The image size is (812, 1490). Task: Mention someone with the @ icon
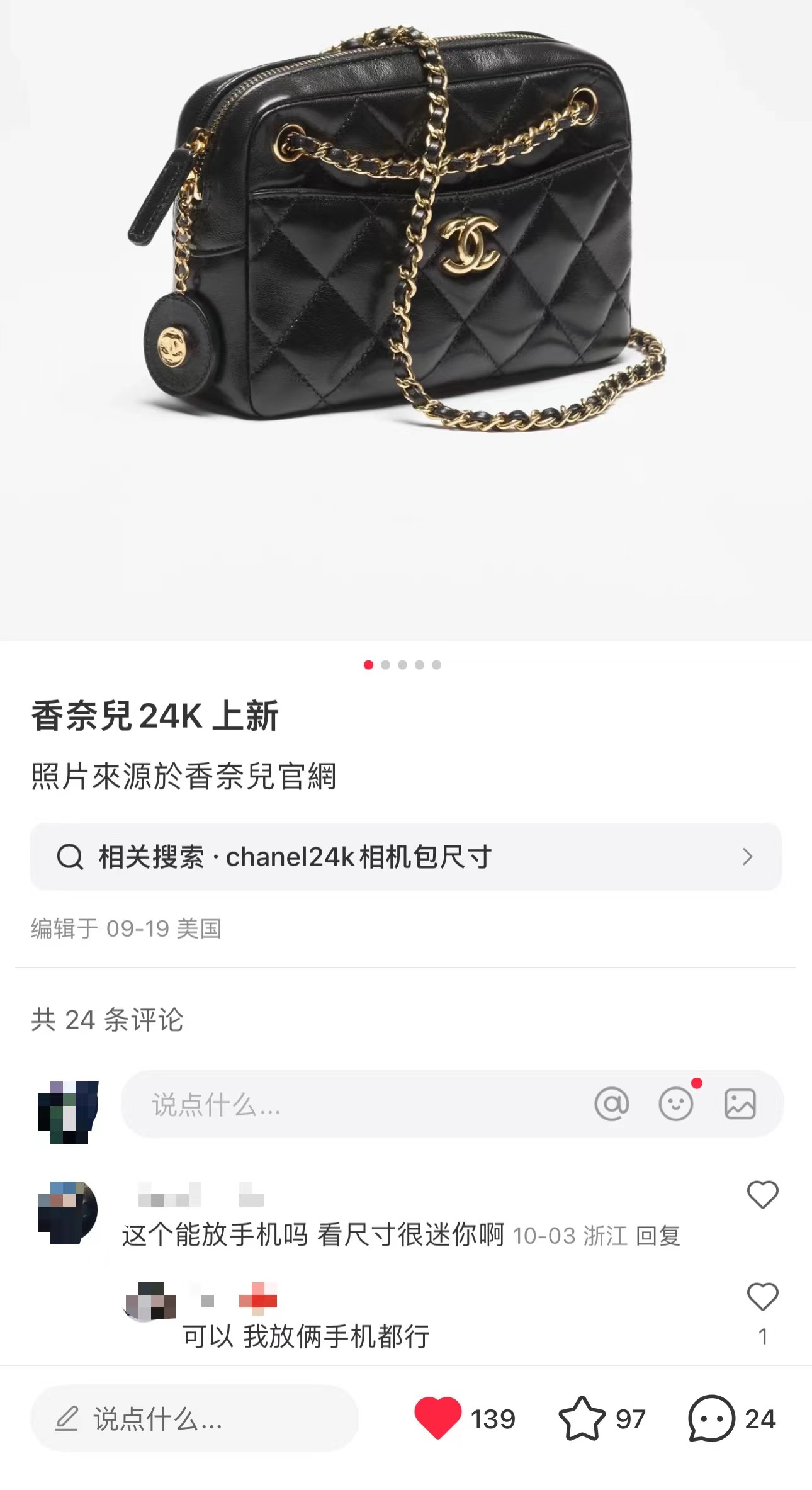coord(611,1104)
